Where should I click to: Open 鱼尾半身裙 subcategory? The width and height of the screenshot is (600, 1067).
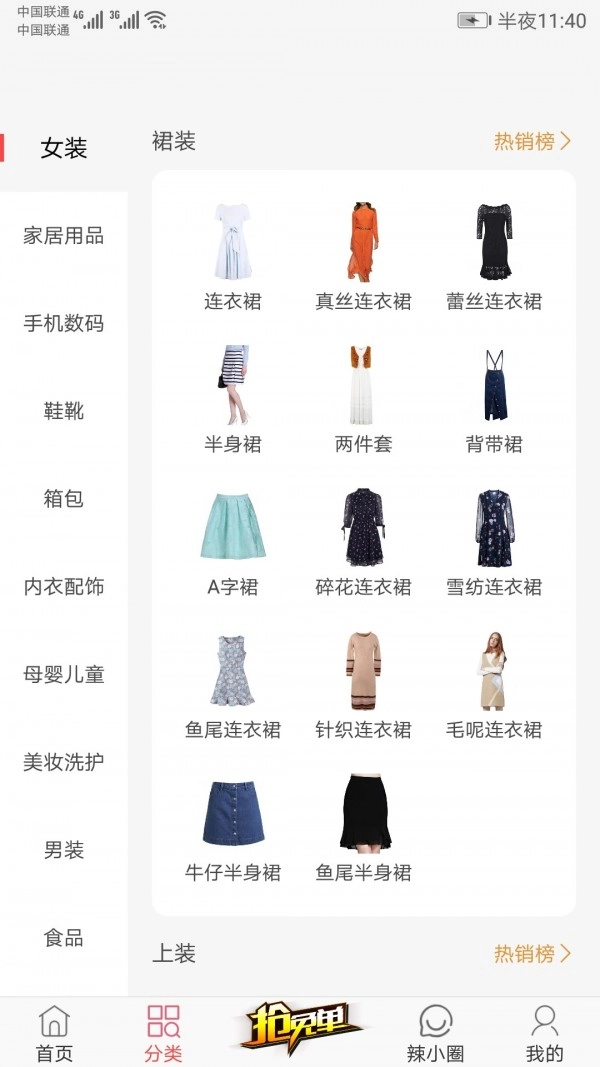pos(363,828)
